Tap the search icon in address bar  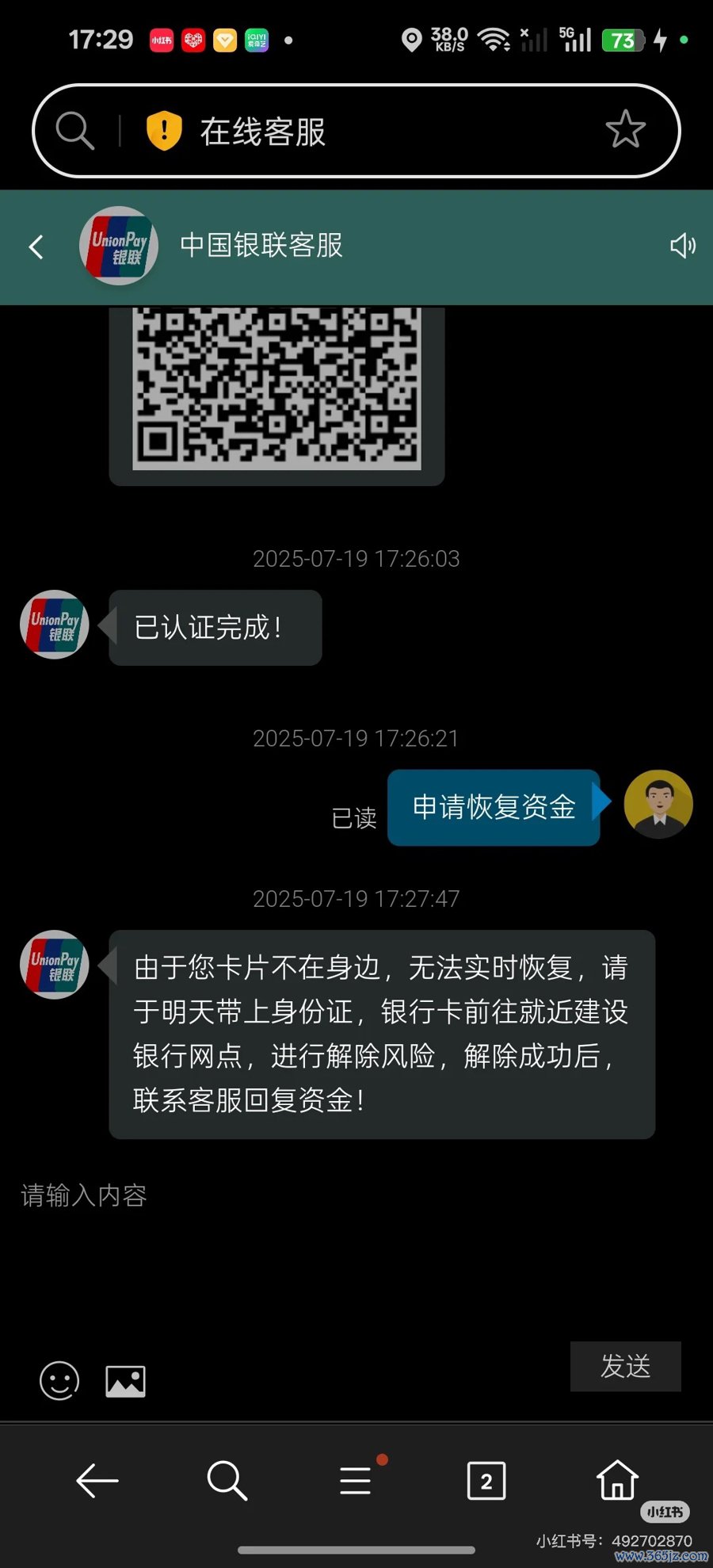click(75, 131)
